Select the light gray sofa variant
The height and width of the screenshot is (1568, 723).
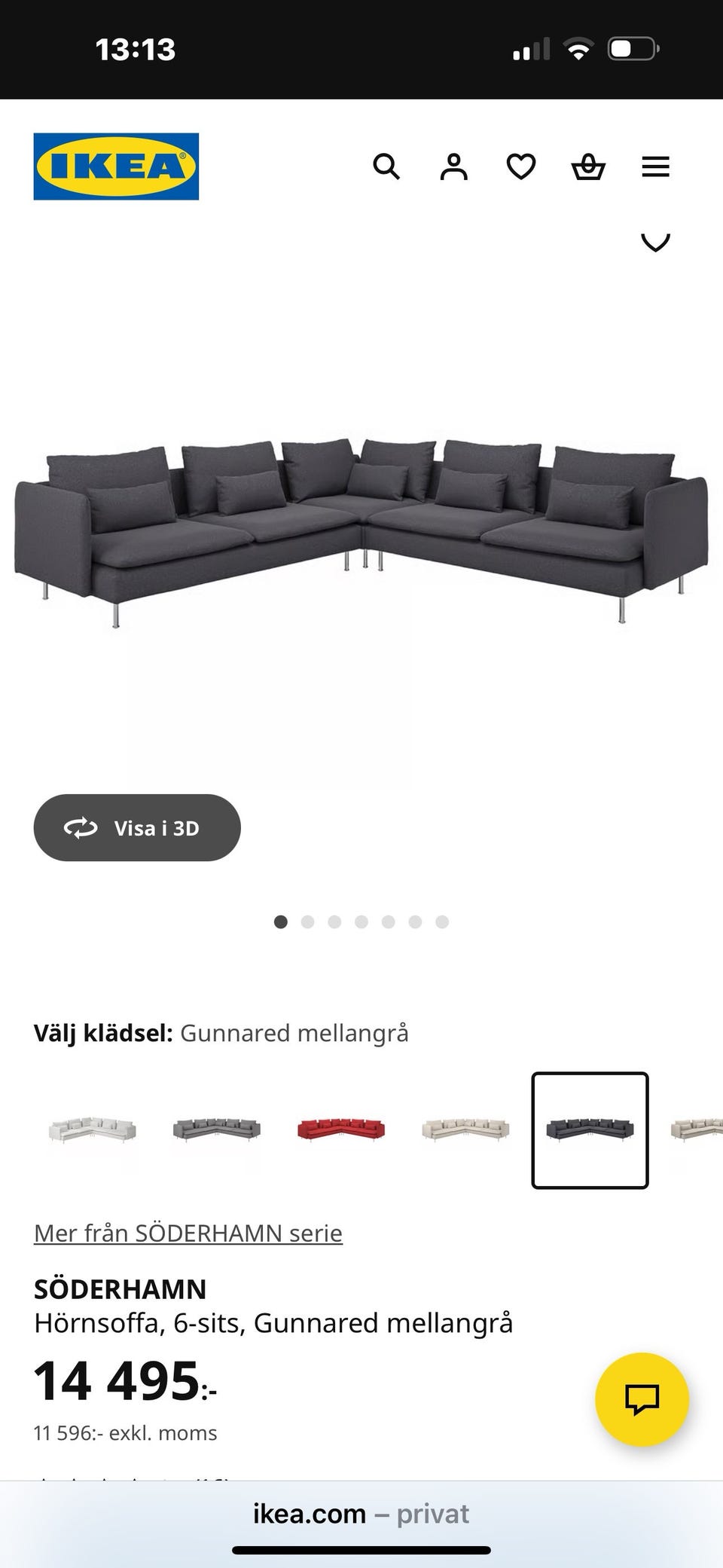click(216, 1130)
